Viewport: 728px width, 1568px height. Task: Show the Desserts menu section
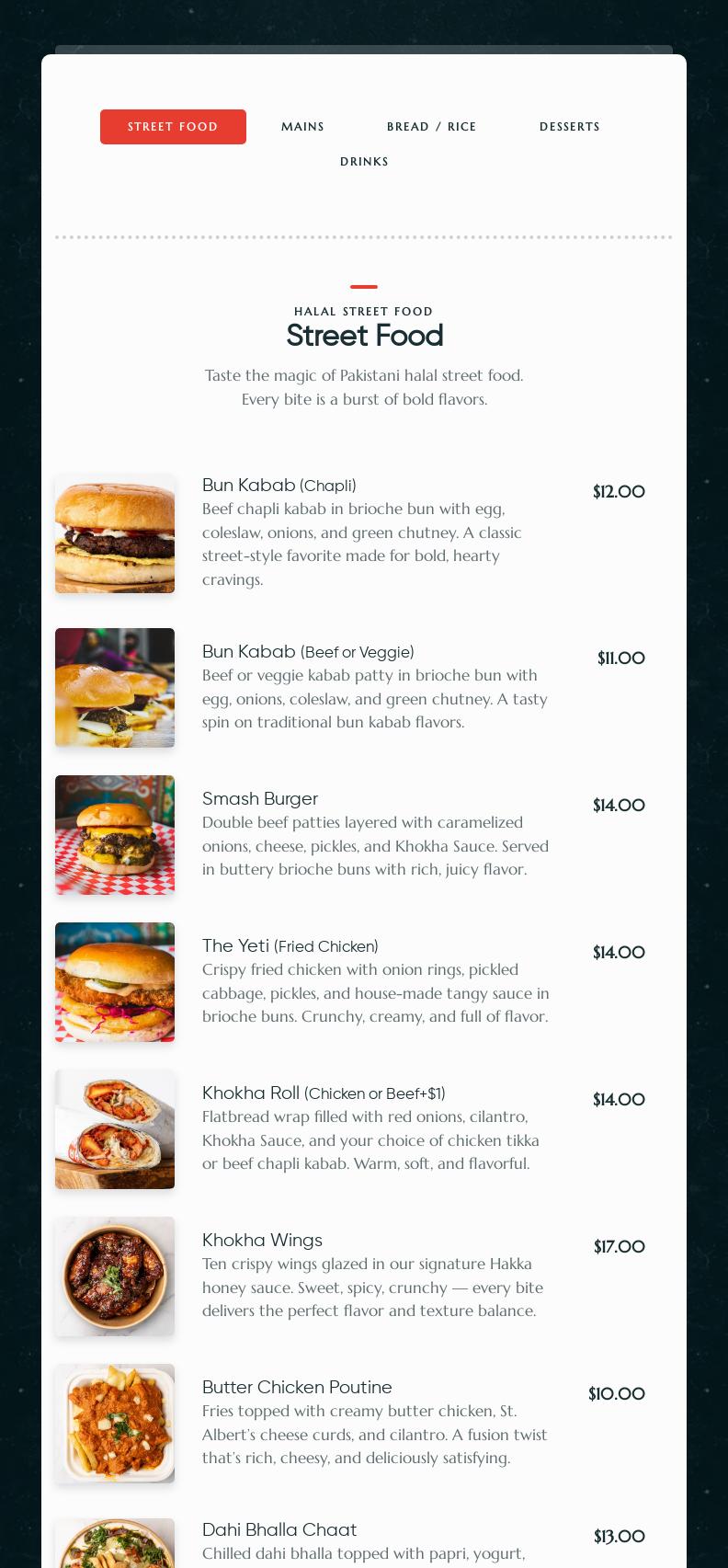(x=569, y=127)
